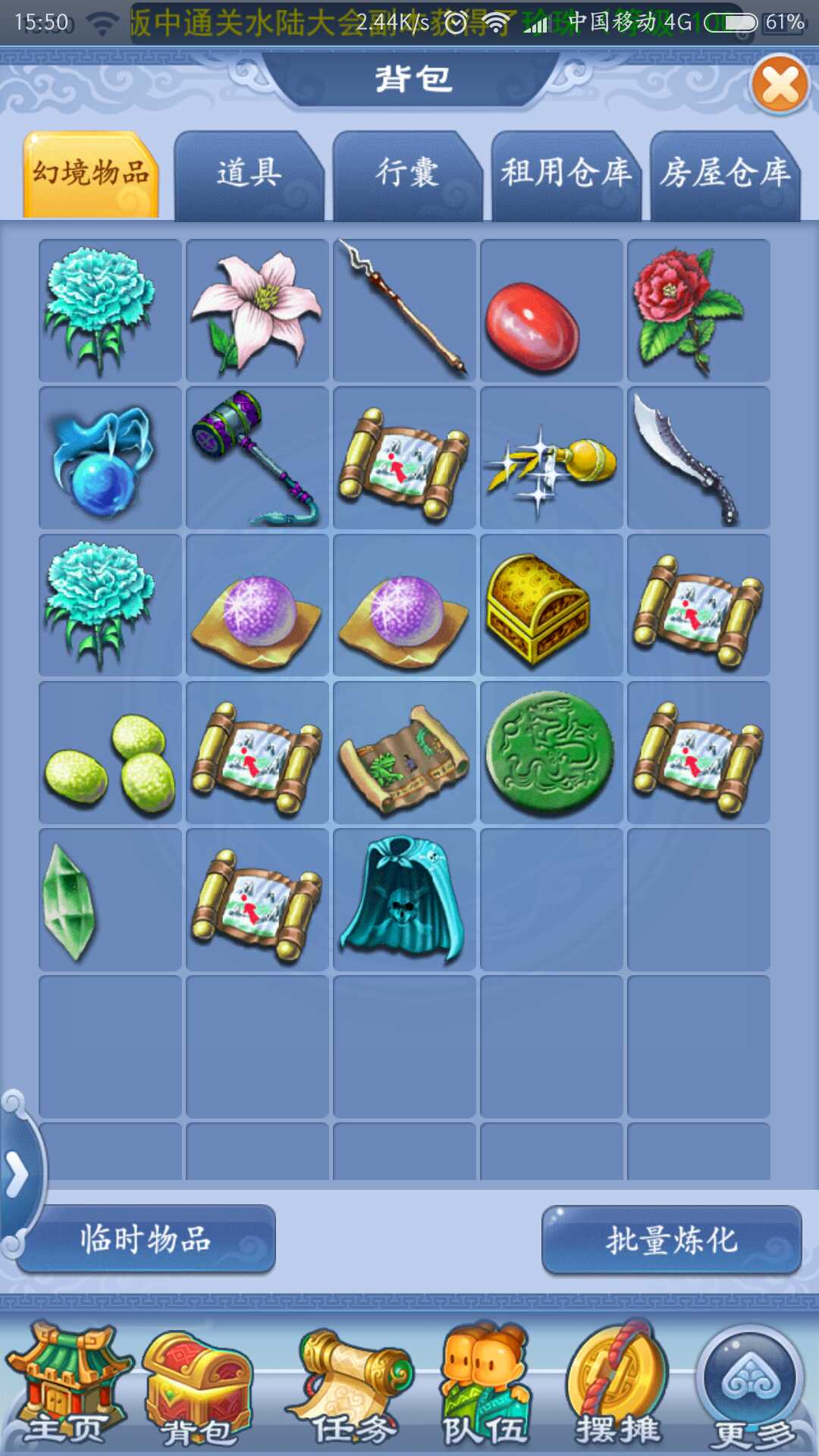Select the 幻境物品 tab
This screenshot has height=1456, width=819.
pyautogui.click(x=91, y=174)
